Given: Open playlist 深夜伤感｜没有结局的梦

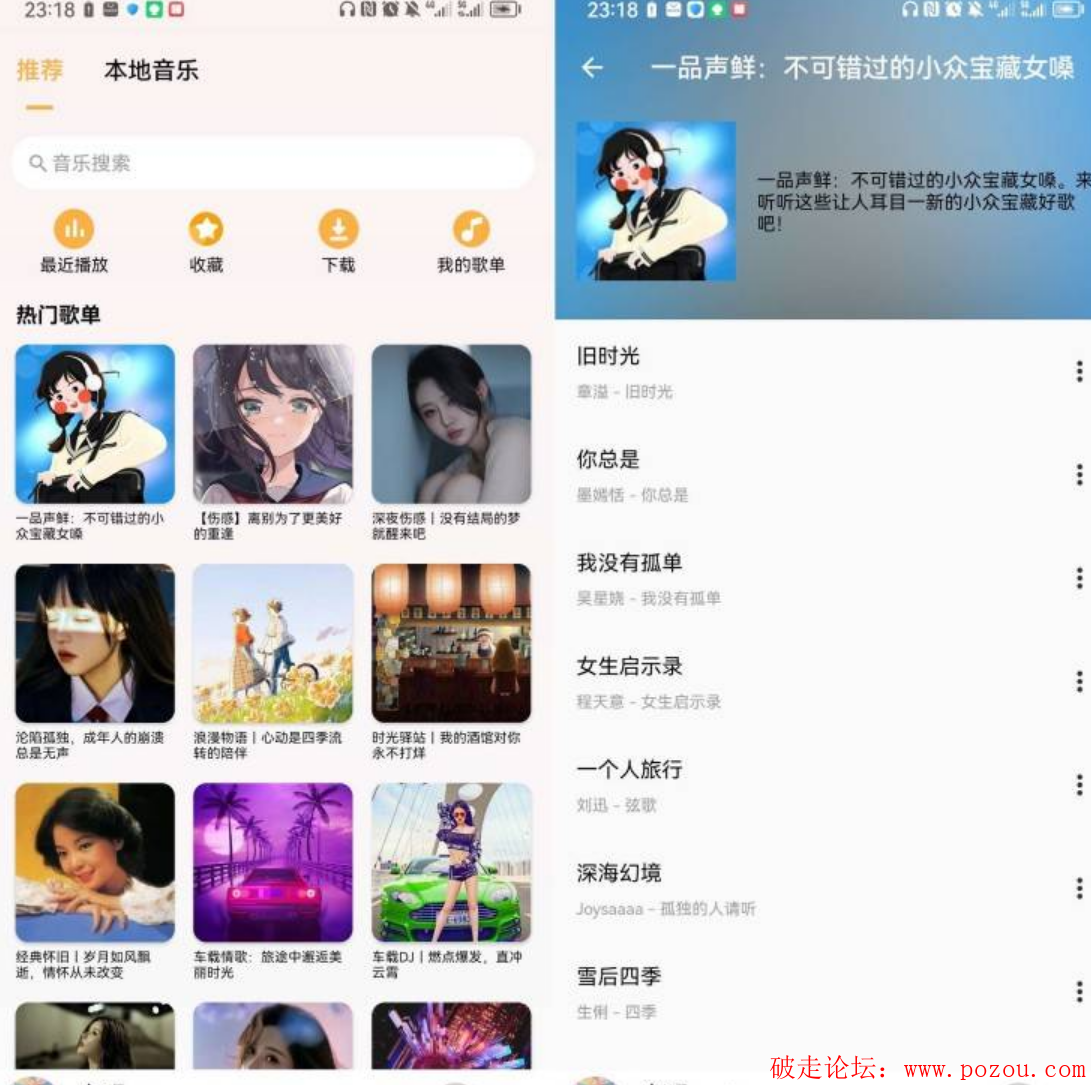Looking at the screenshot, I should coord(451,424).
